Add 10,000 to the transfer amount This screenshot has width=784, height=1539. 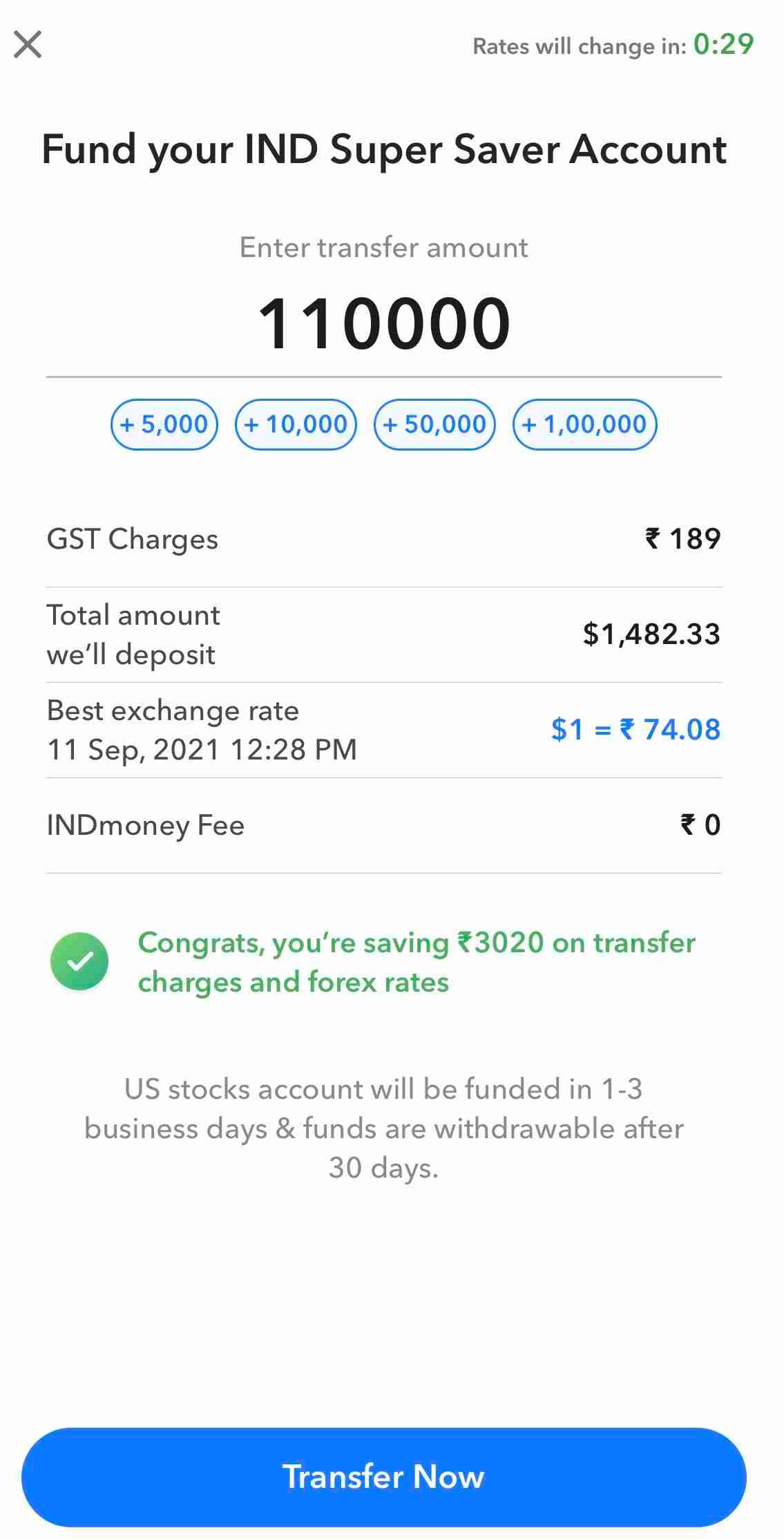click(x=296, y=424)
